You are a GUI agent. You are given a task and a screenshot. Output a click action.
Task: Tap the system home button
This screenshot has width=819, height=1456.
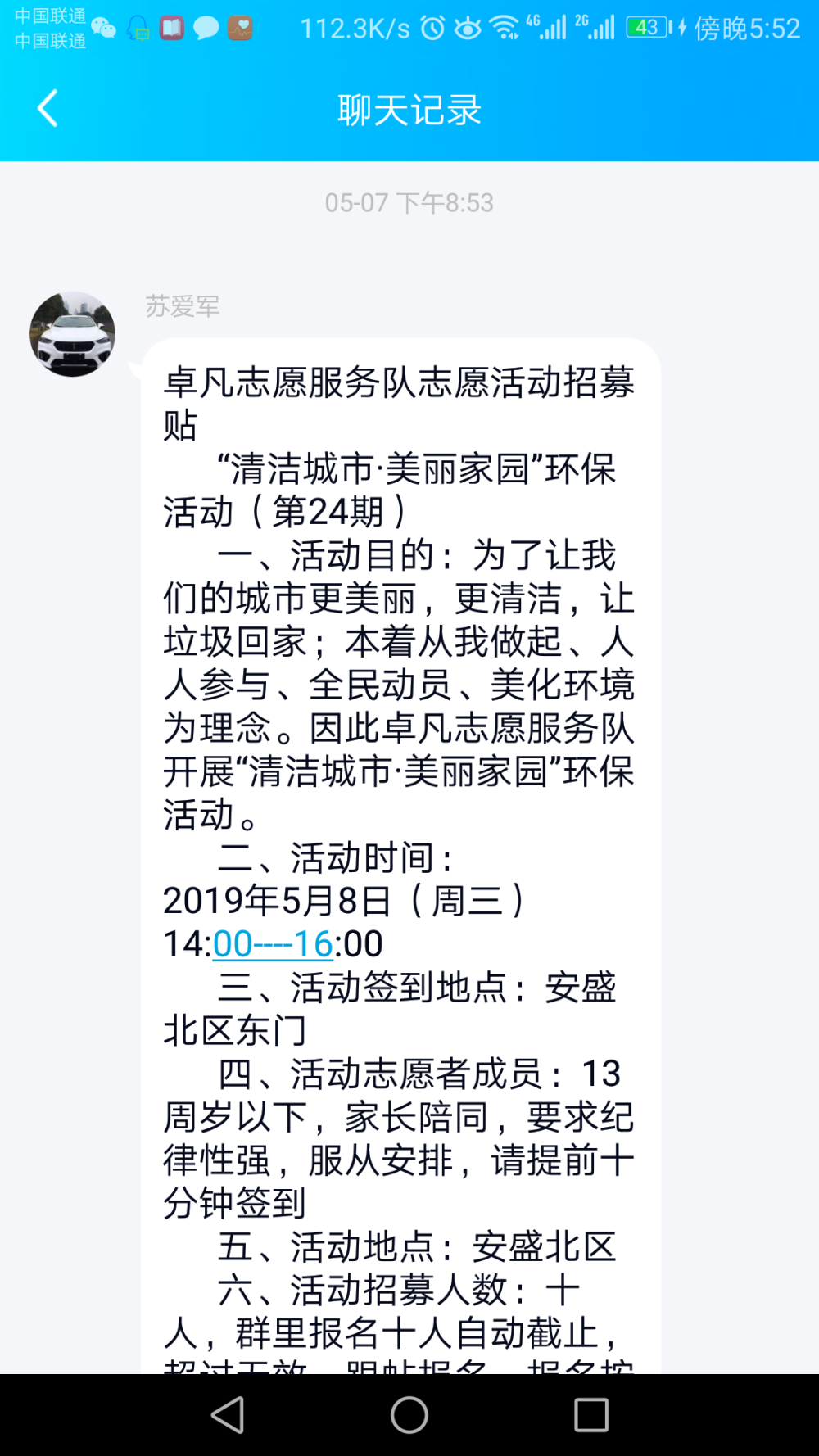409,1414
